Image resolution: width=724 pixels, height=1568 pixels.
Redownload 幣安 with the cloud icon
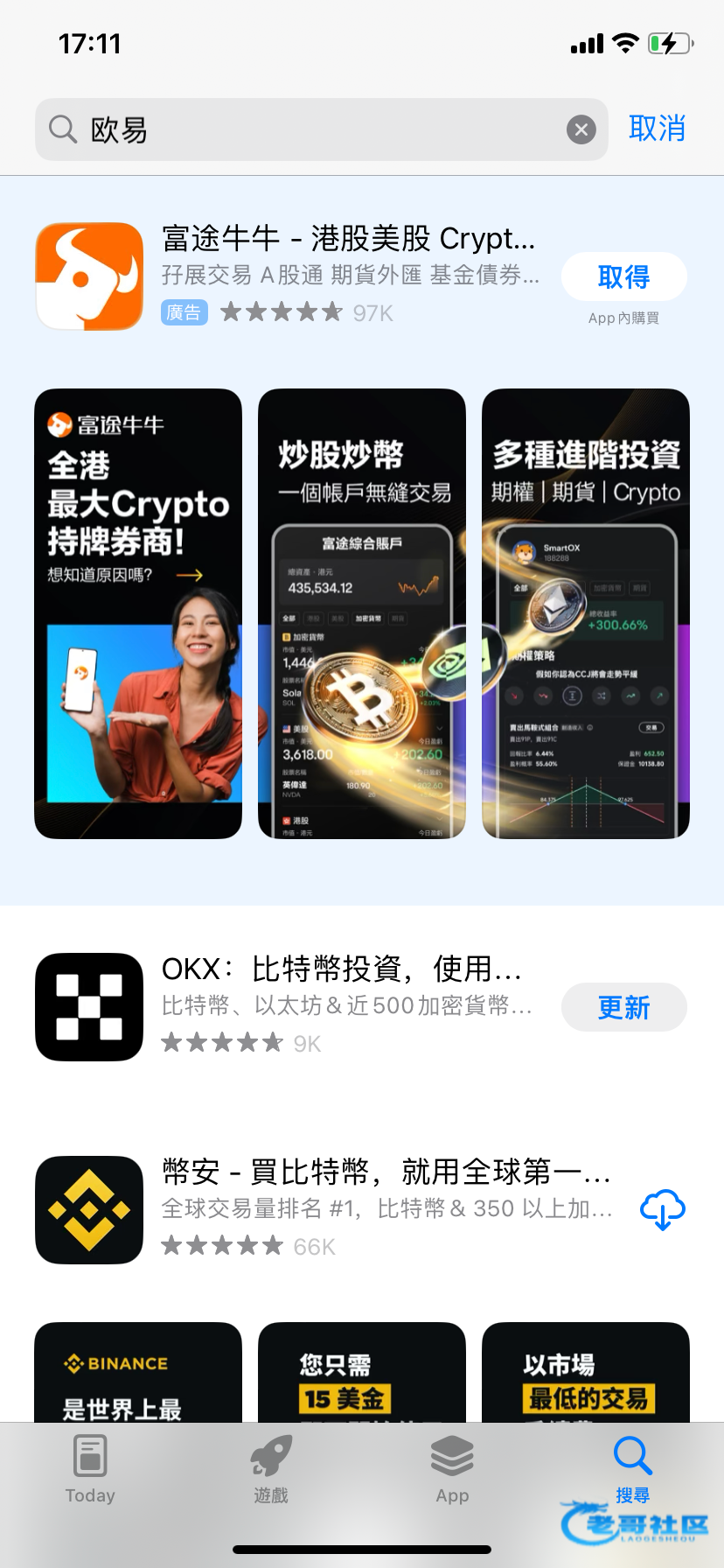(662, 1210)
